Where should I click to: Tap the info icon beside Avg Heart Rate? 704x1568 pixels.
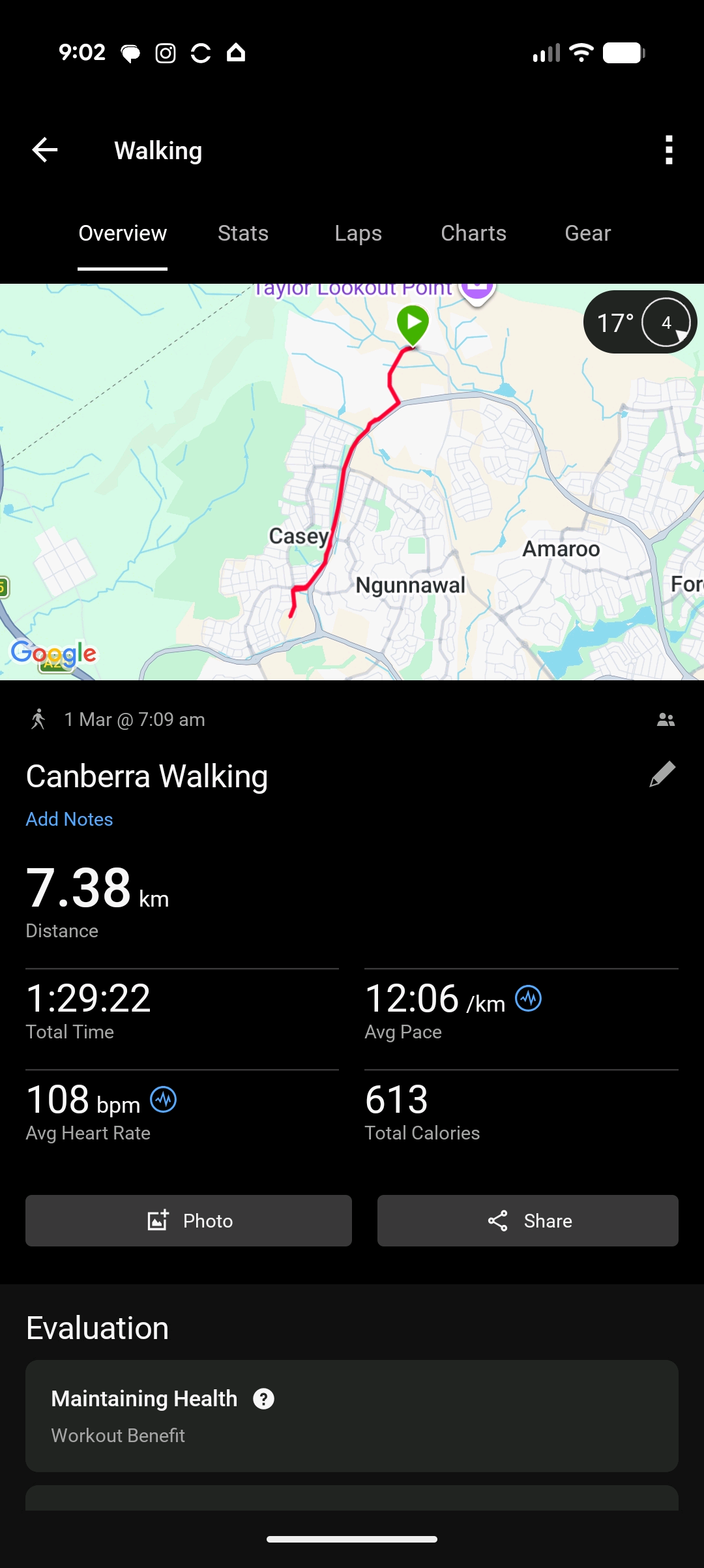click(x=163, y=1100)
